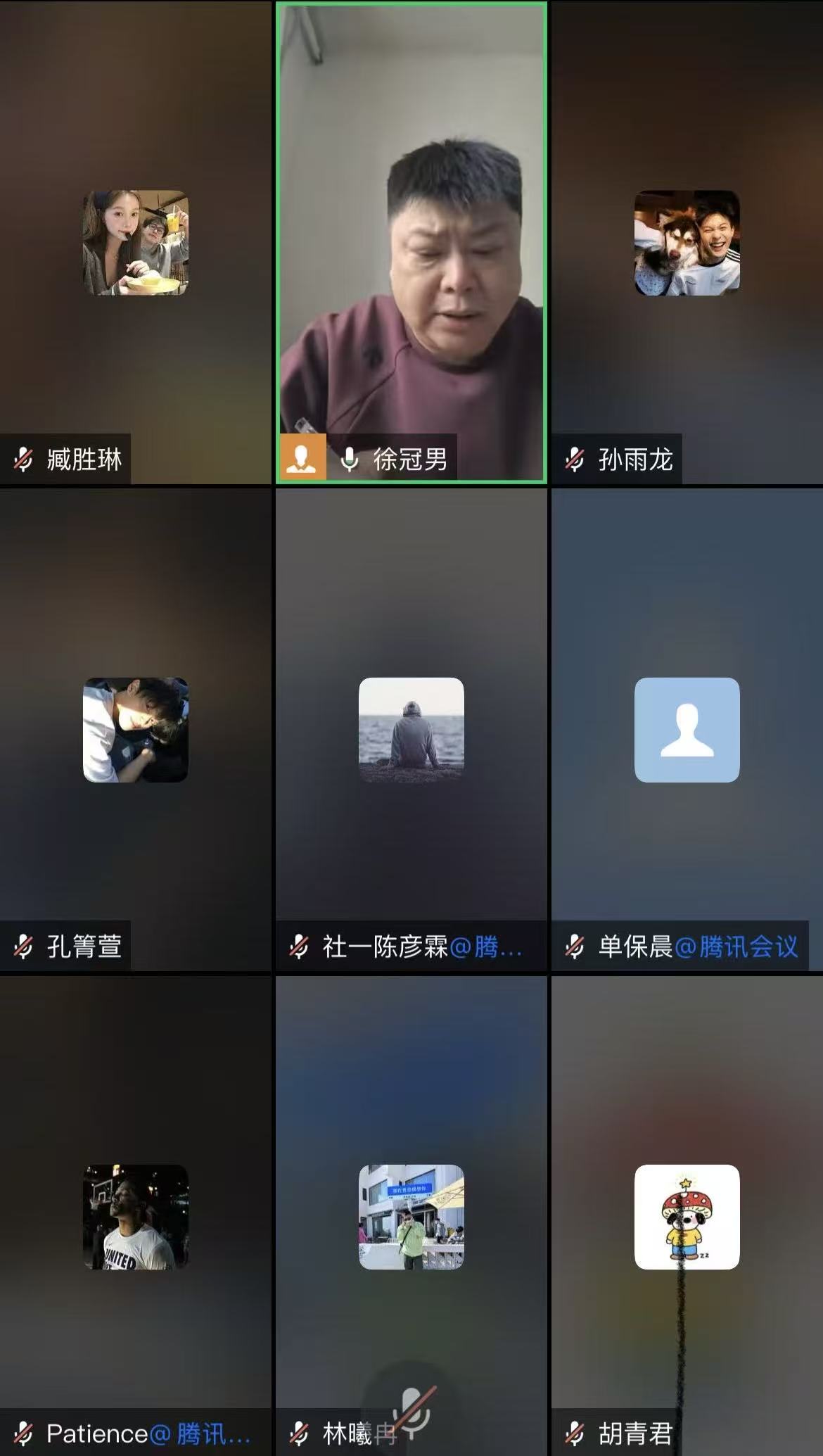The height and width of the screenshot is (1456, 823).
Task: Select 胡青君's participant tile
Action: point(687,1217)
